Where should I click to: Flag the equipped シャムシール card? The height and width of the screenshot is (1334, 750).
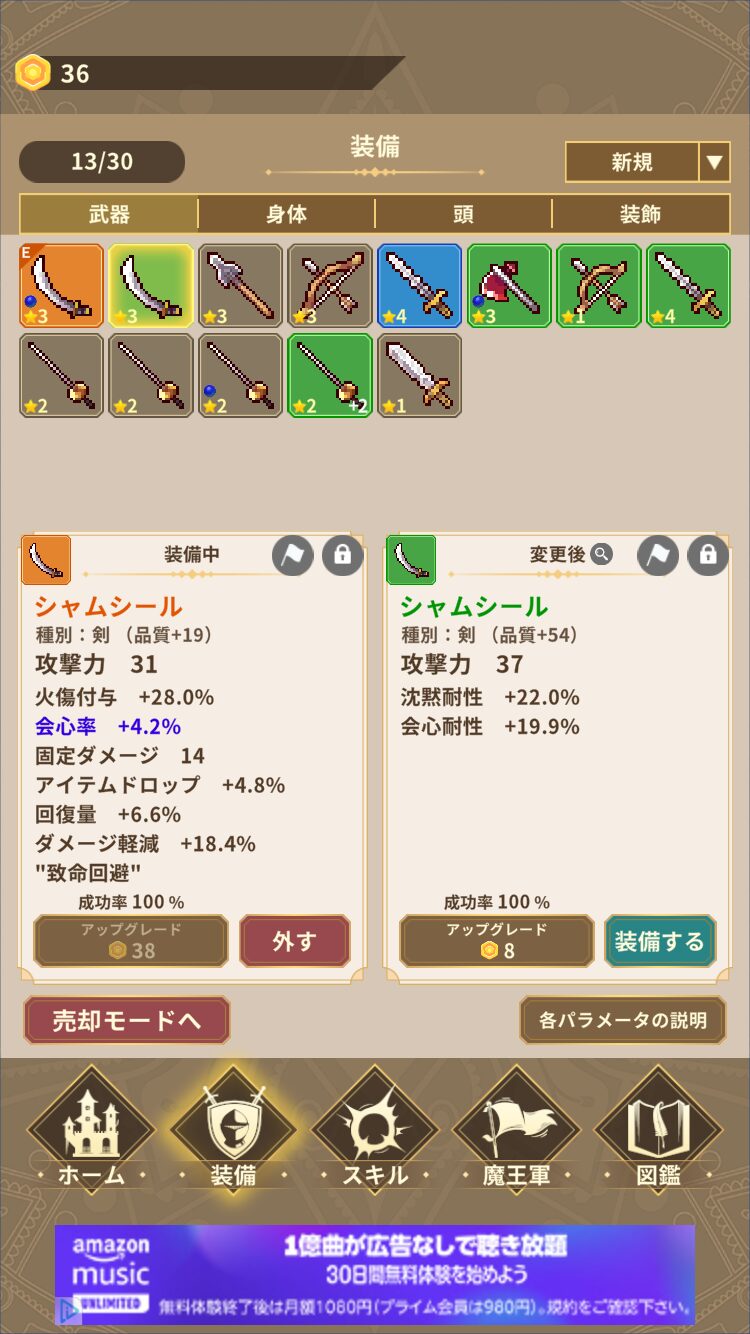coord(293,555)
